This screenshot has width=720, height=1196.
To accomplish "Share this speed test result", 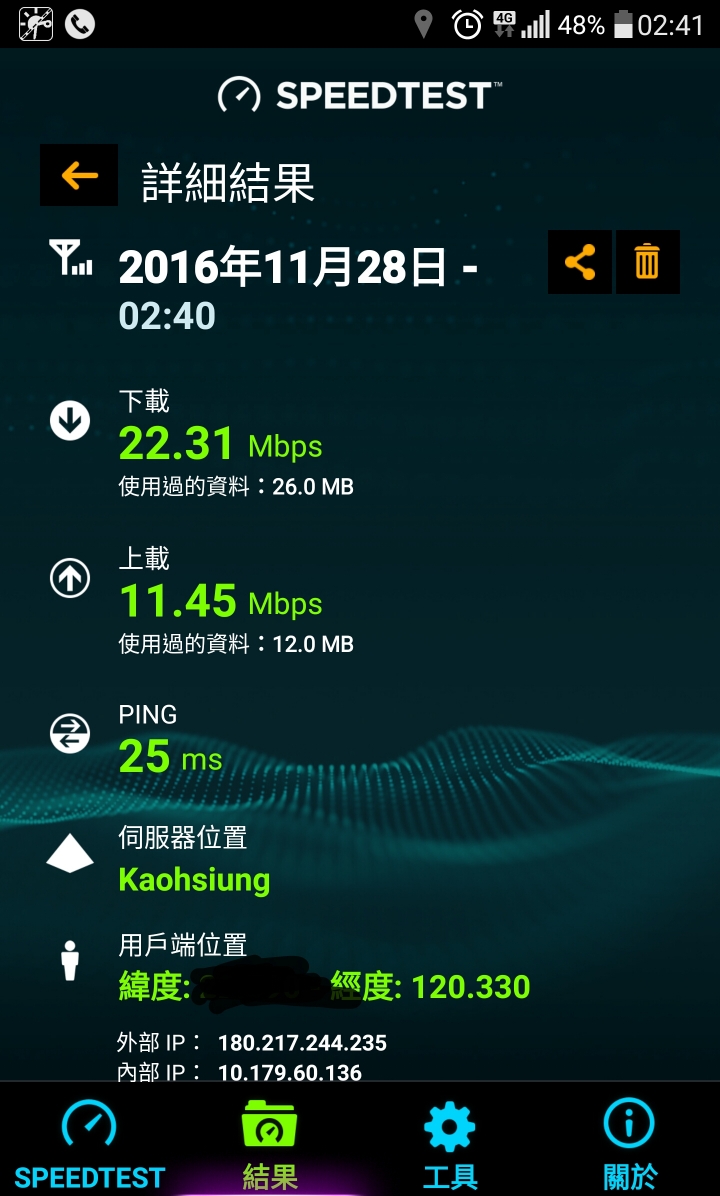I will [x=580, y=262].
